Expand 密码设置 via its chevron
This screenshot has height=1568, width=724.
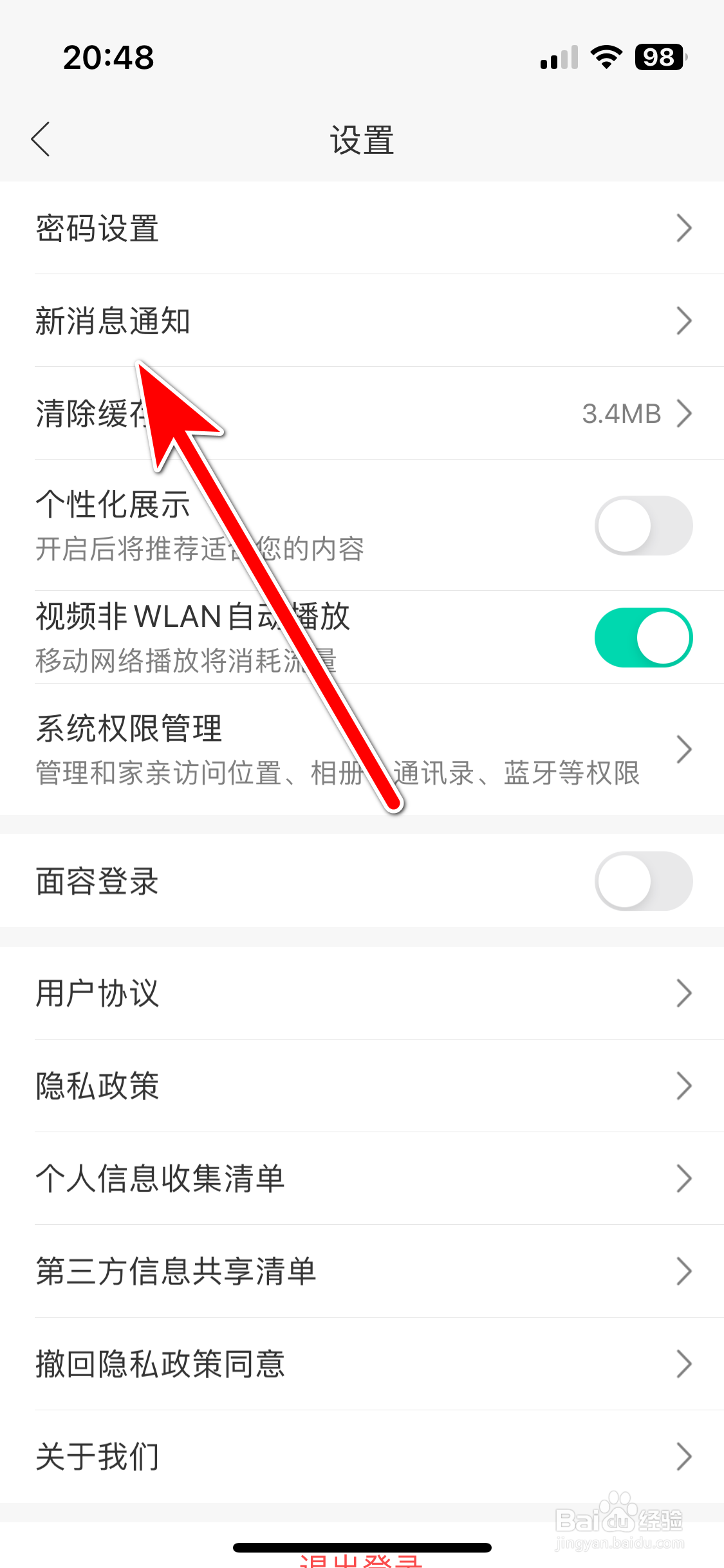684,228
